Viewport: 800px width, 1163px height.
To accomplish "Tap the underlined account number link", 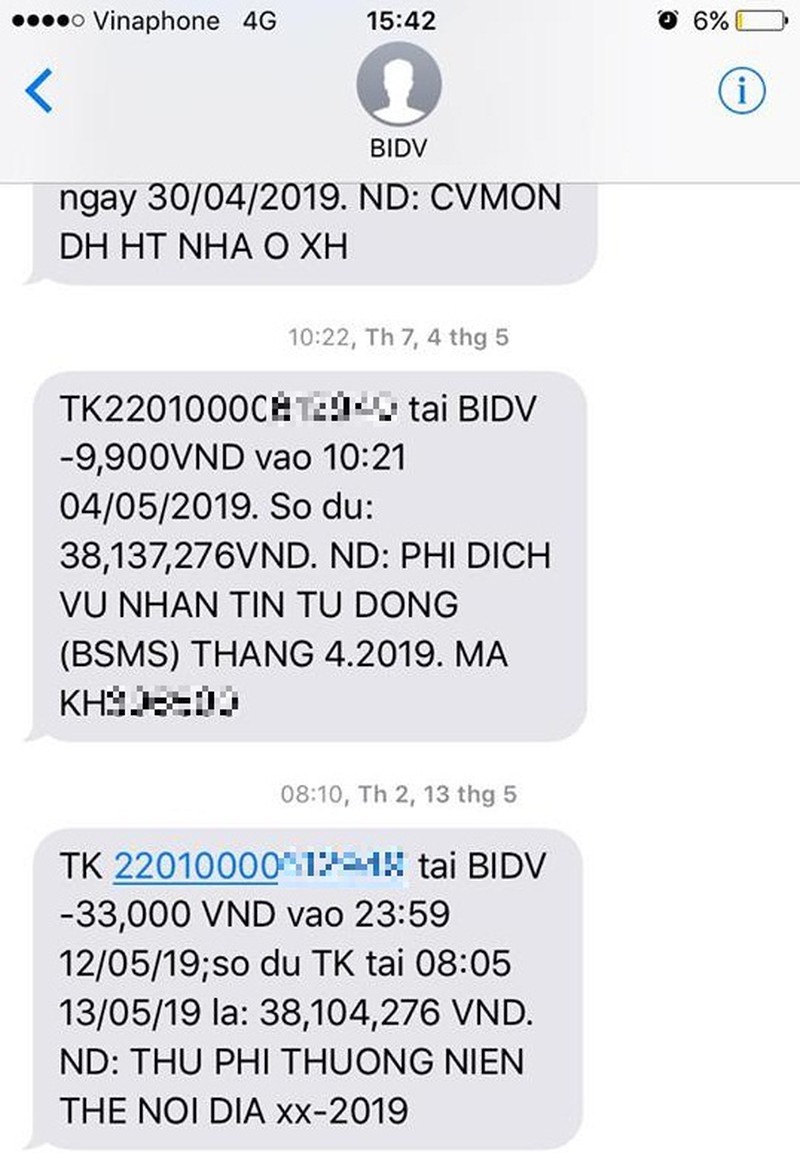I will tap(258, 865).
